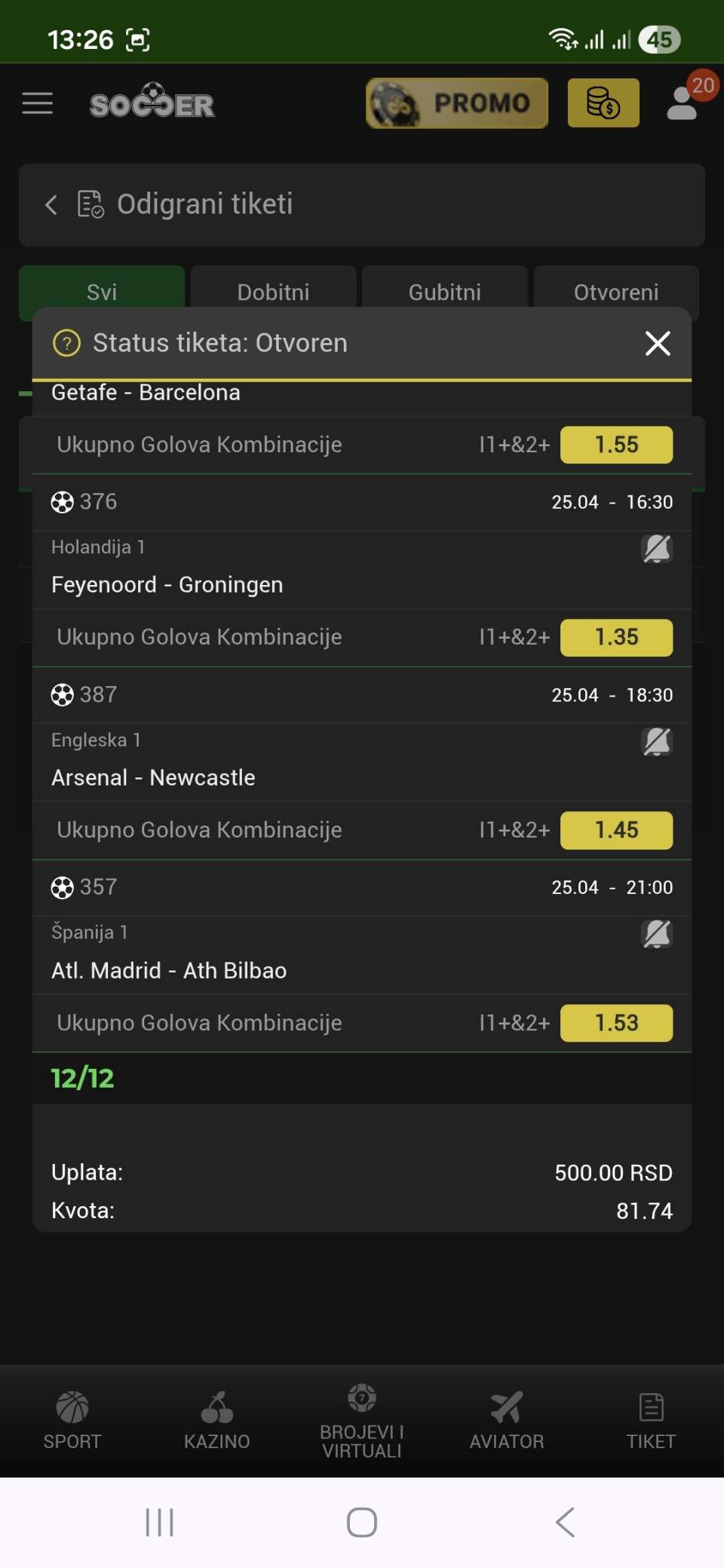Viewport: 724px width, 1568px height.
Task: Switch to the Gubitni tab
Action: click(x=444, y=290)
